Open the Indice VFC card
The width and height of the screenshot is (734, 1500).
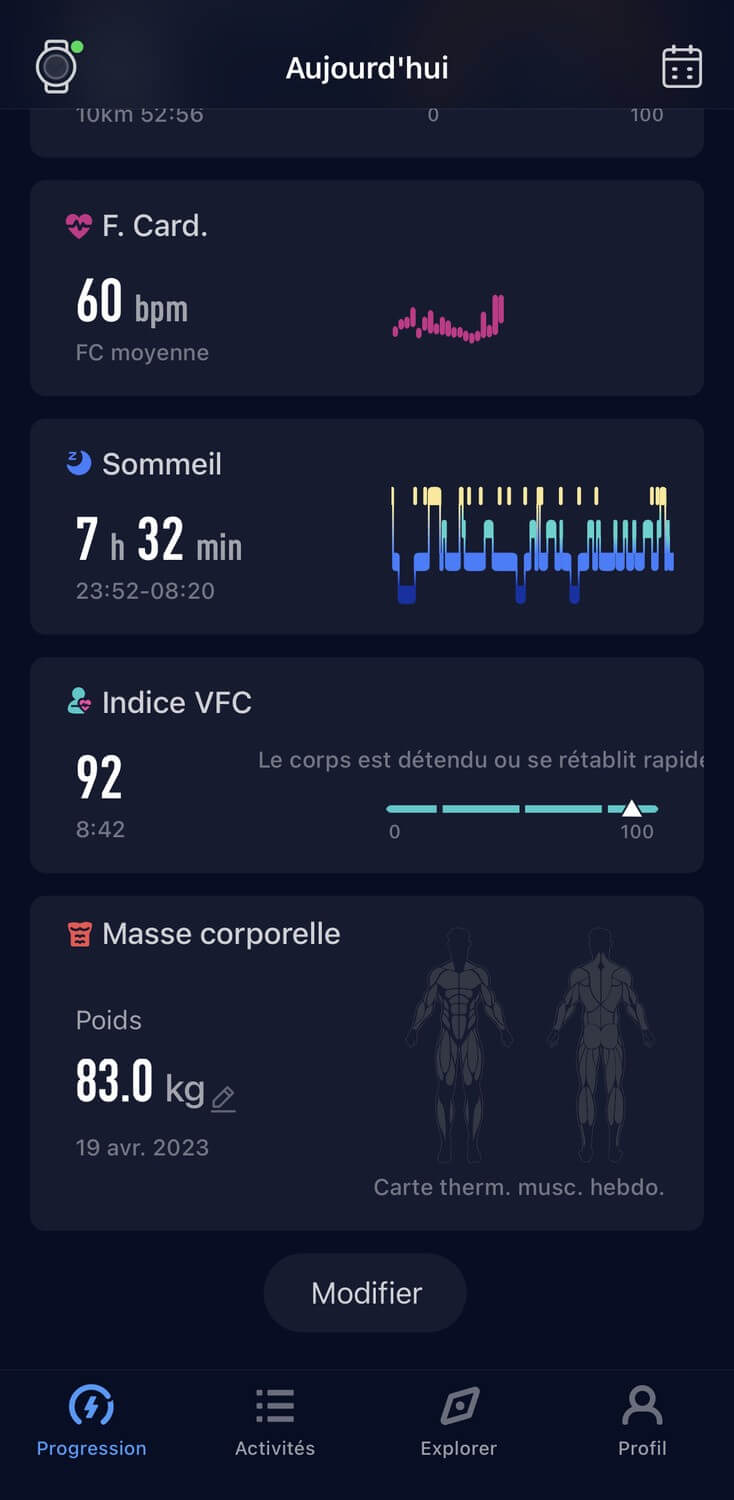(367, 765)
